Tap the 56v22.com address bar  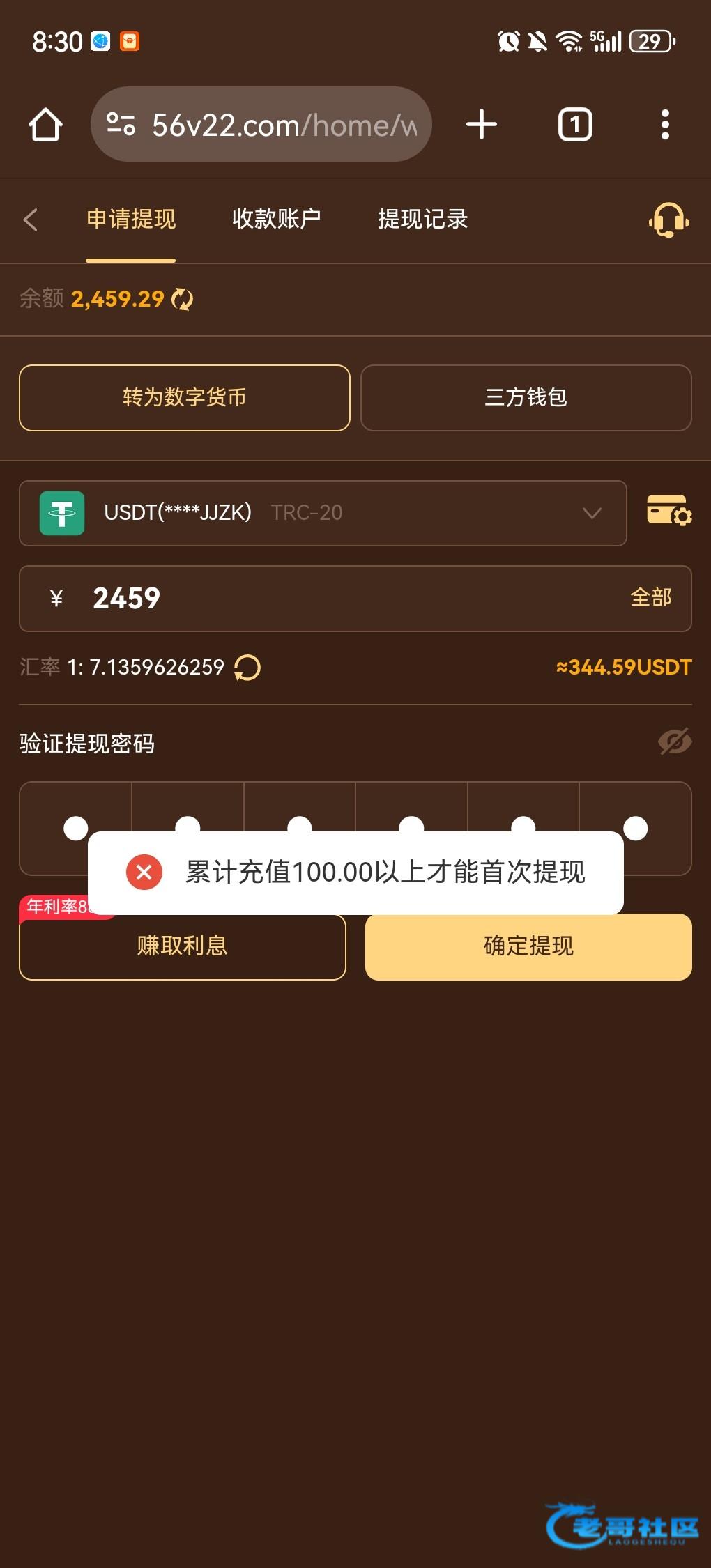279,125
